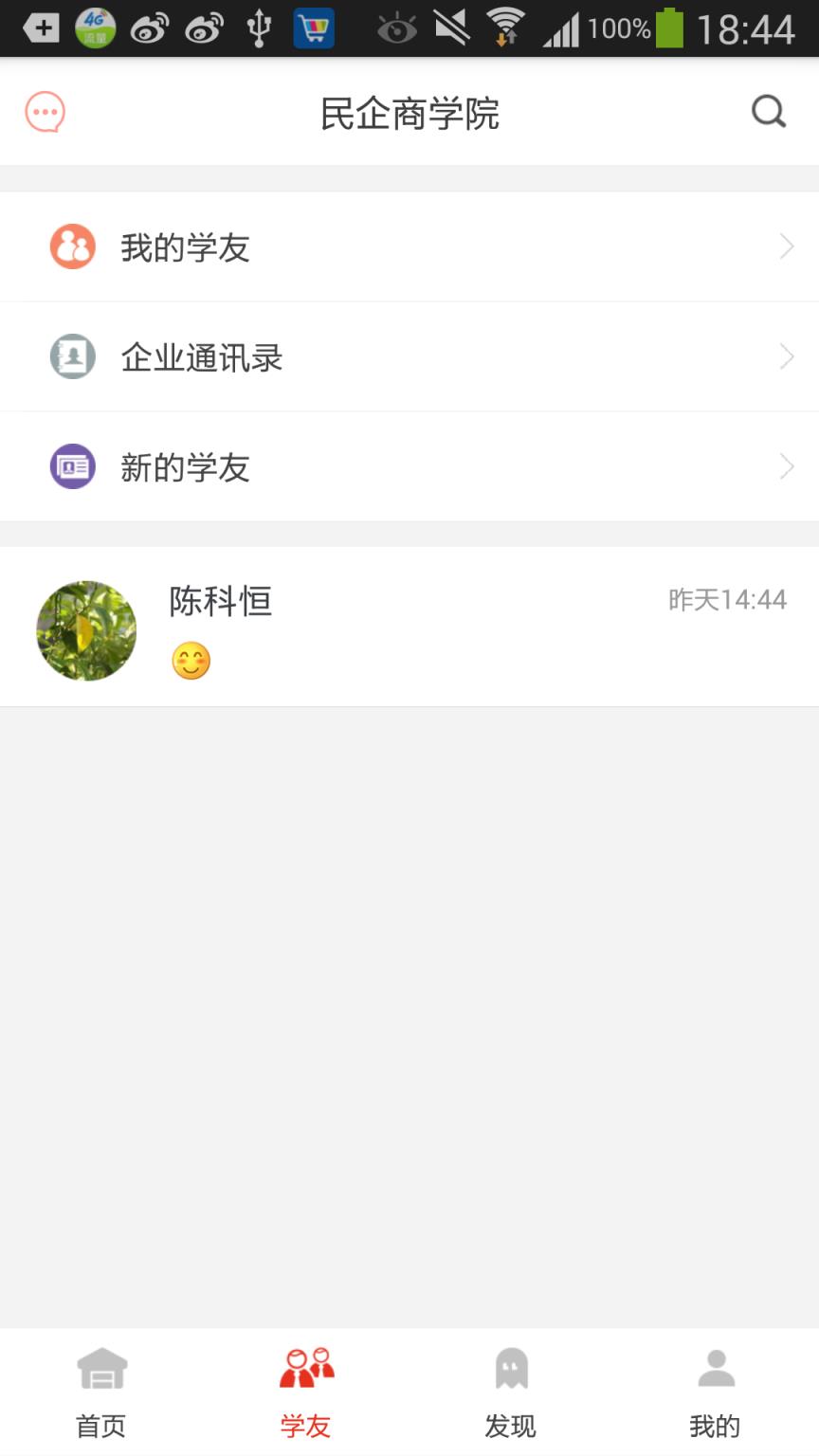This screenshot has height=1456, width=819.
Task: Tap the smiley emoji in the message preview
Action: (191, 661)
